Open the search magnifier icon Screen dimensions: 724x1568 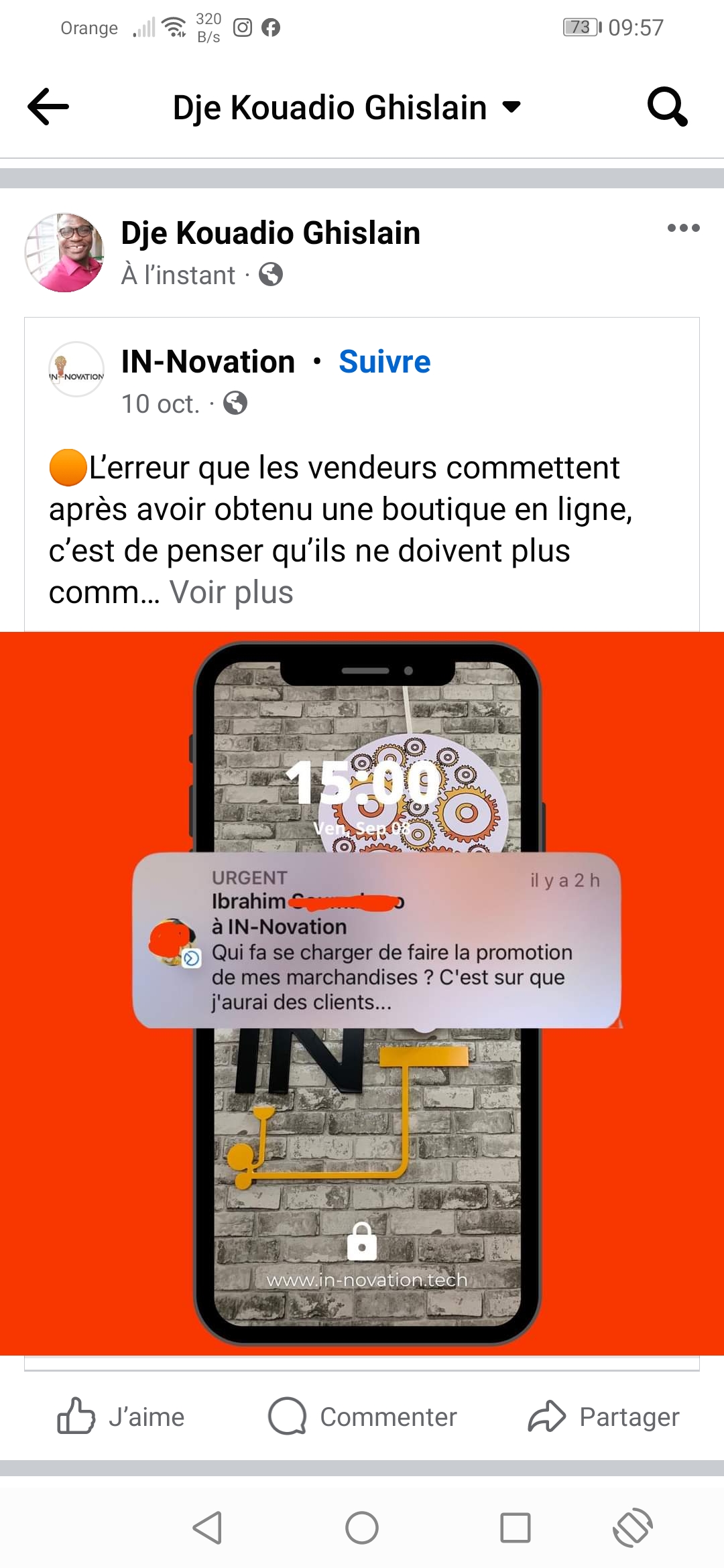[x=668, y=107]
